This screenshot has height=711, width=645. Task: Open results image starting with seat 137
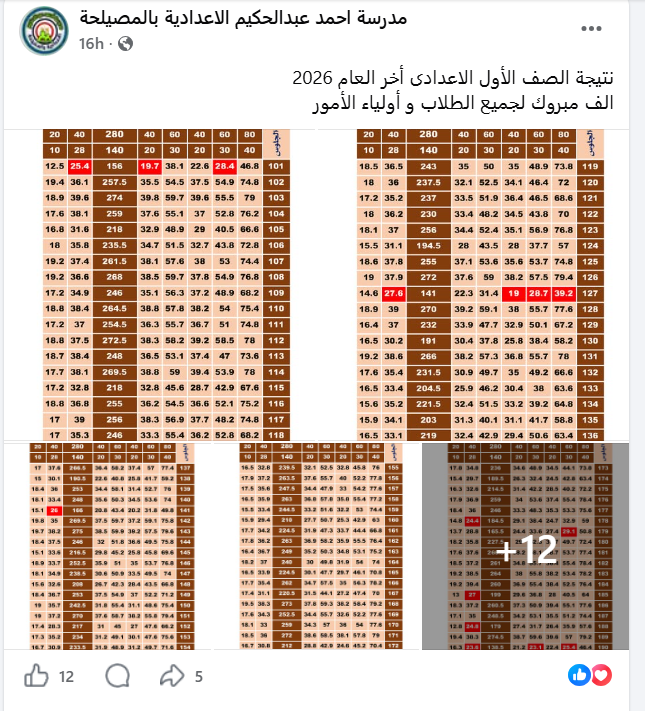107,546
